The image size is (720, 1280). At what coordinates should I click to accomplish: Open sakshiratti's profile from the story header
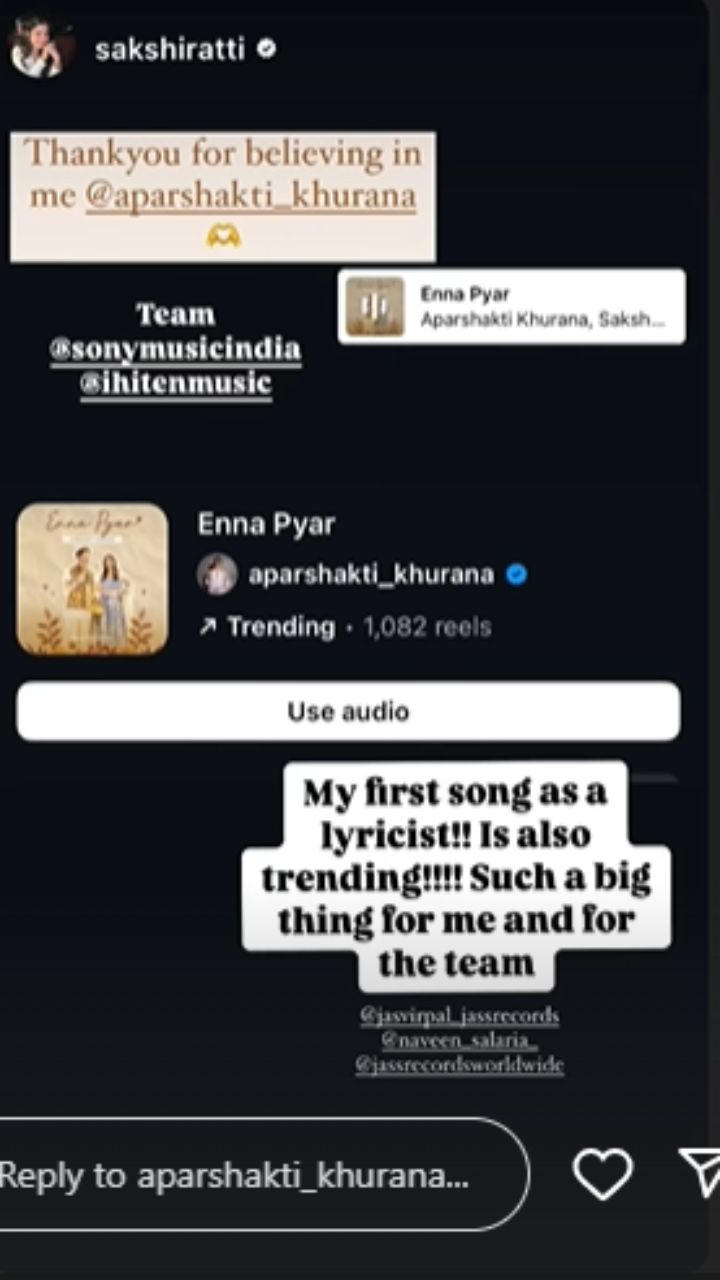pos(169,50)
